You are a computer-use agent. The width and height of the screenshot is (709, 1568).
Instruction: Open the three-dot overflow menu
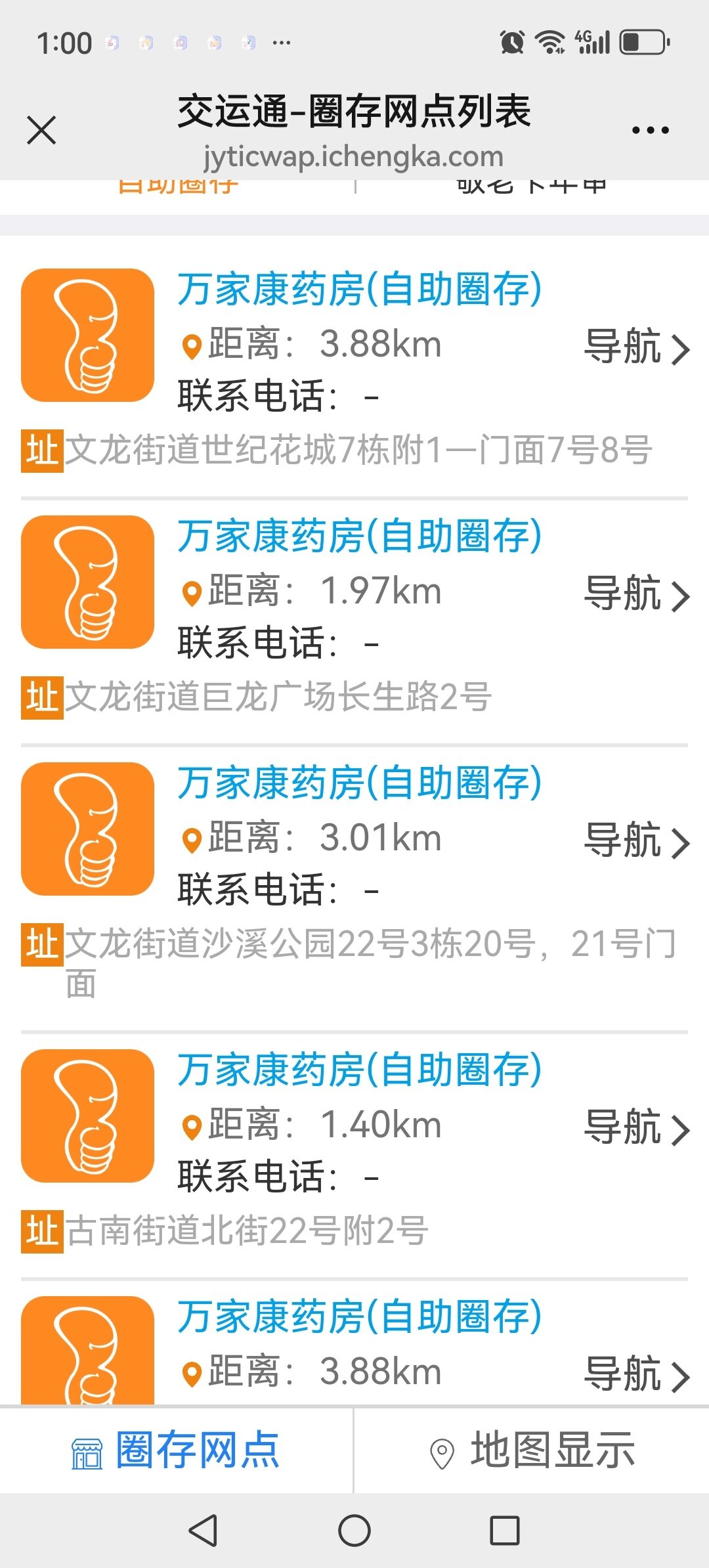tap(650, 130)
